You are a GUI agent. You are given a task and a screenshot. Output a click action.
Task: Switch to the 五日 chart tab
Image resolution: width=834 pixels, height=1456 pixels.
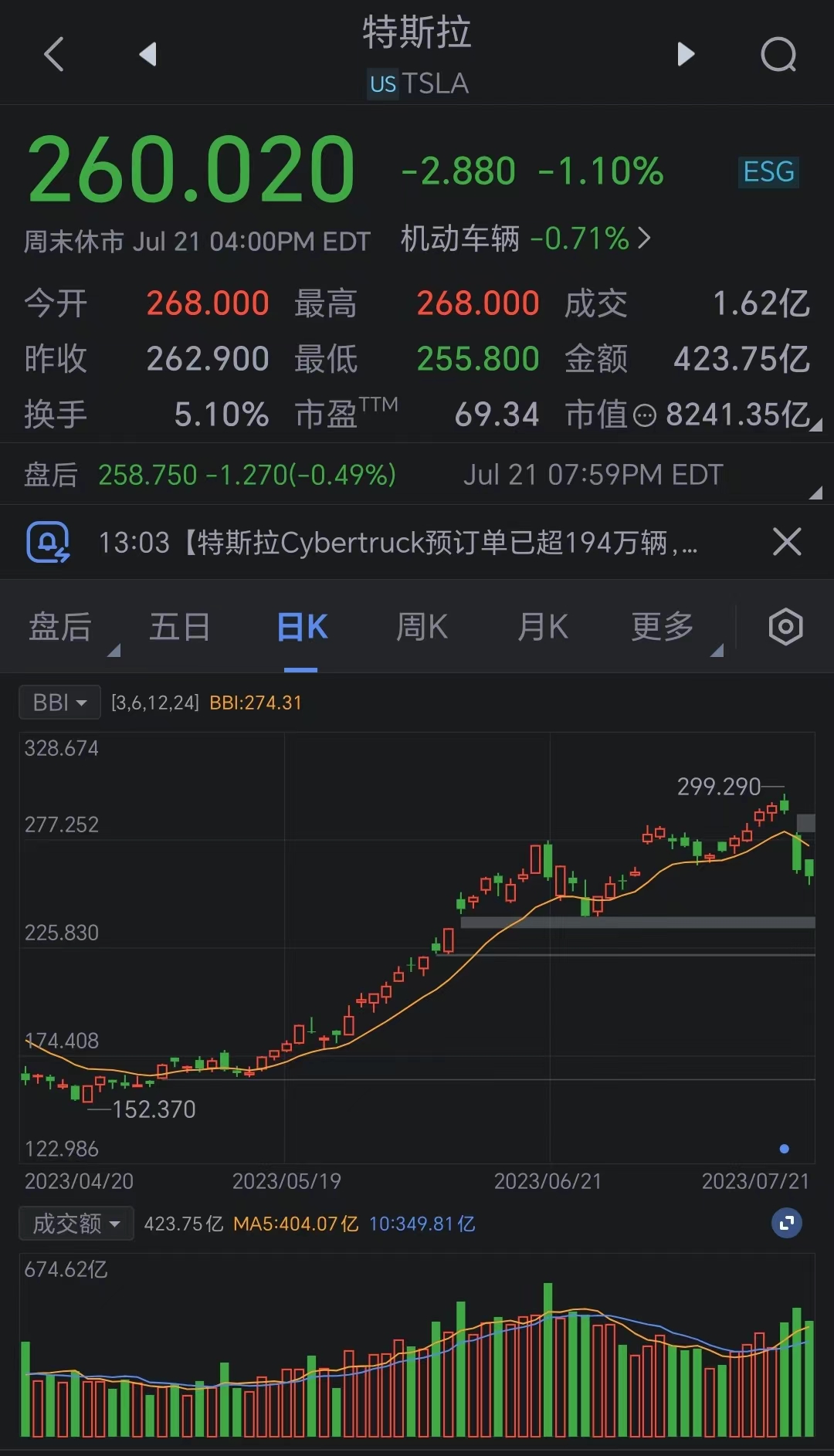pos(180,627)
